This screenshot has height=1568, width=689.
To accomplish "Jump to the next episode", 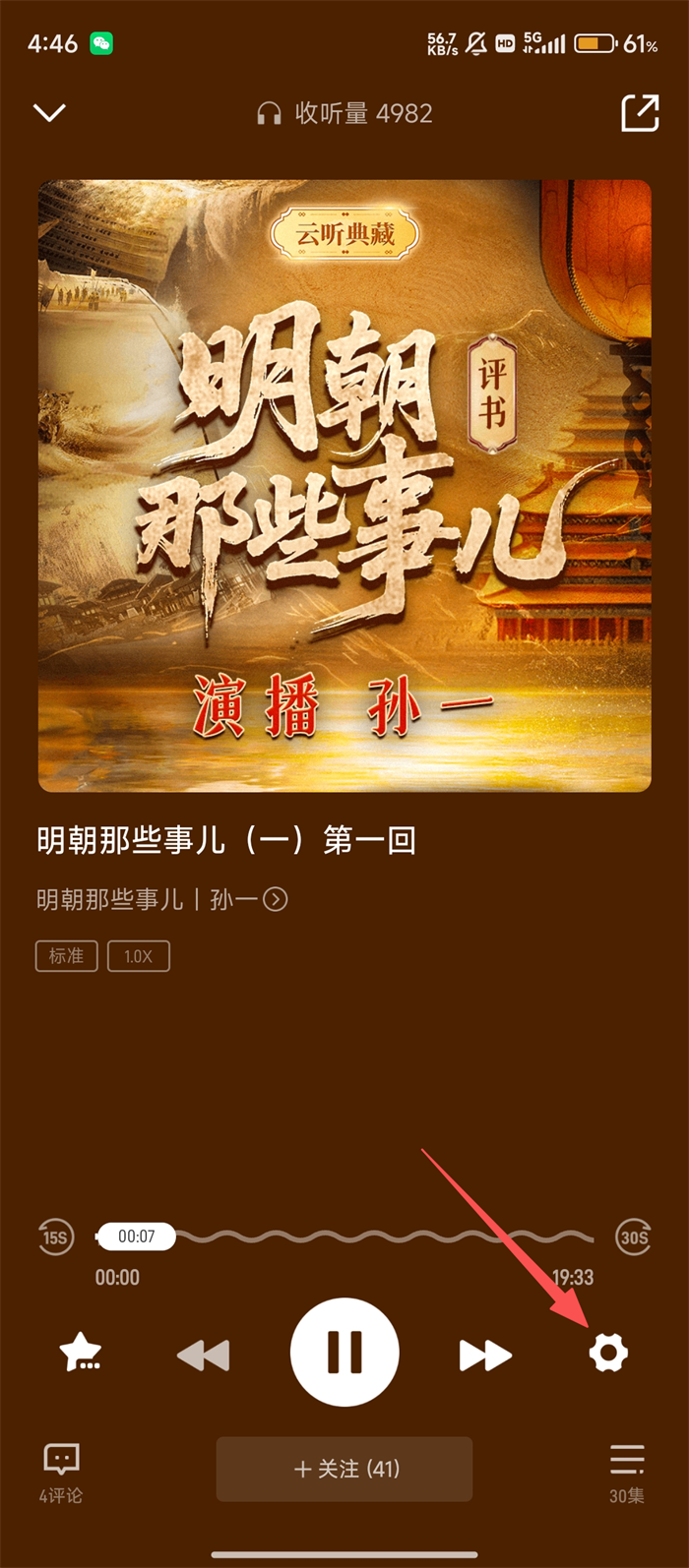I will 485,1355.
